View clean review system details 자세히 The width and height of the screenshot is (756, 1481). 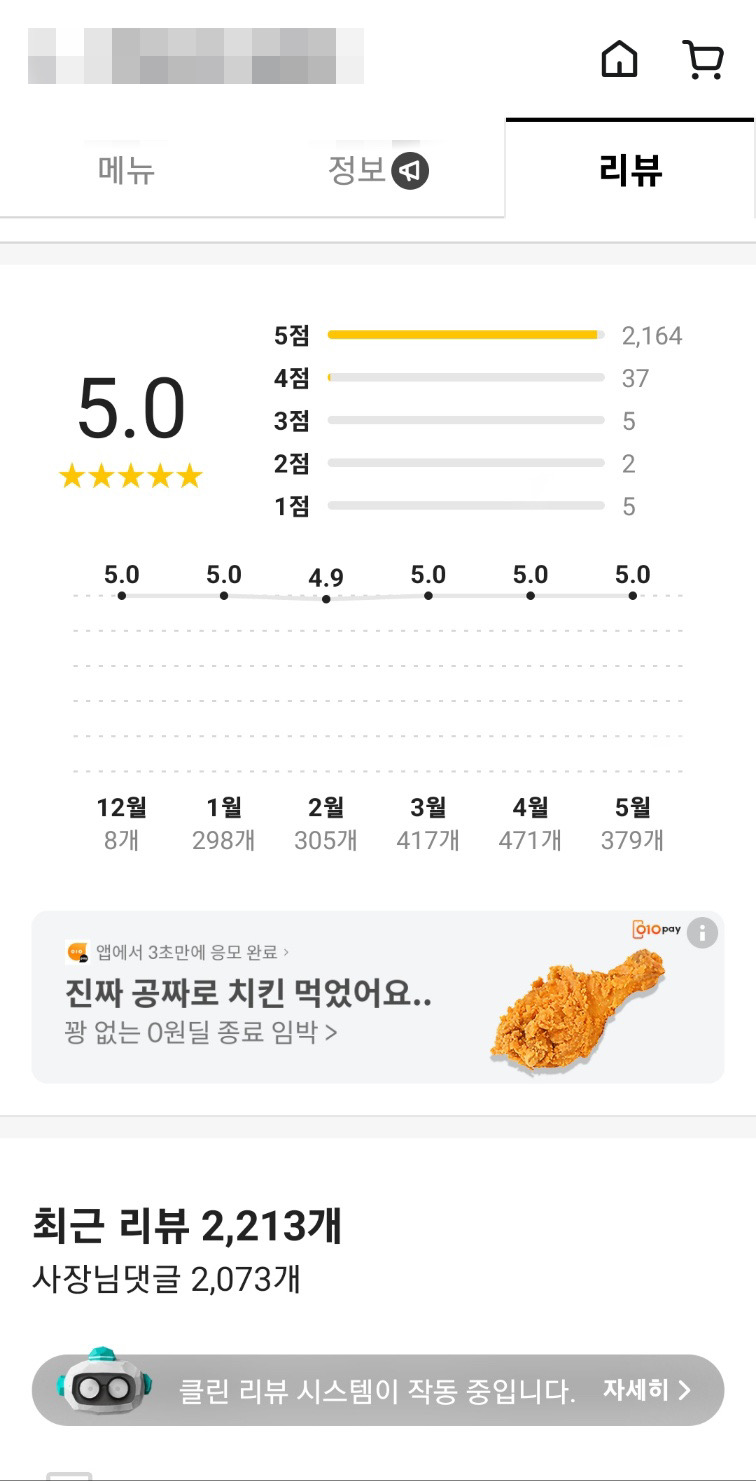[x=646, y=1390]
